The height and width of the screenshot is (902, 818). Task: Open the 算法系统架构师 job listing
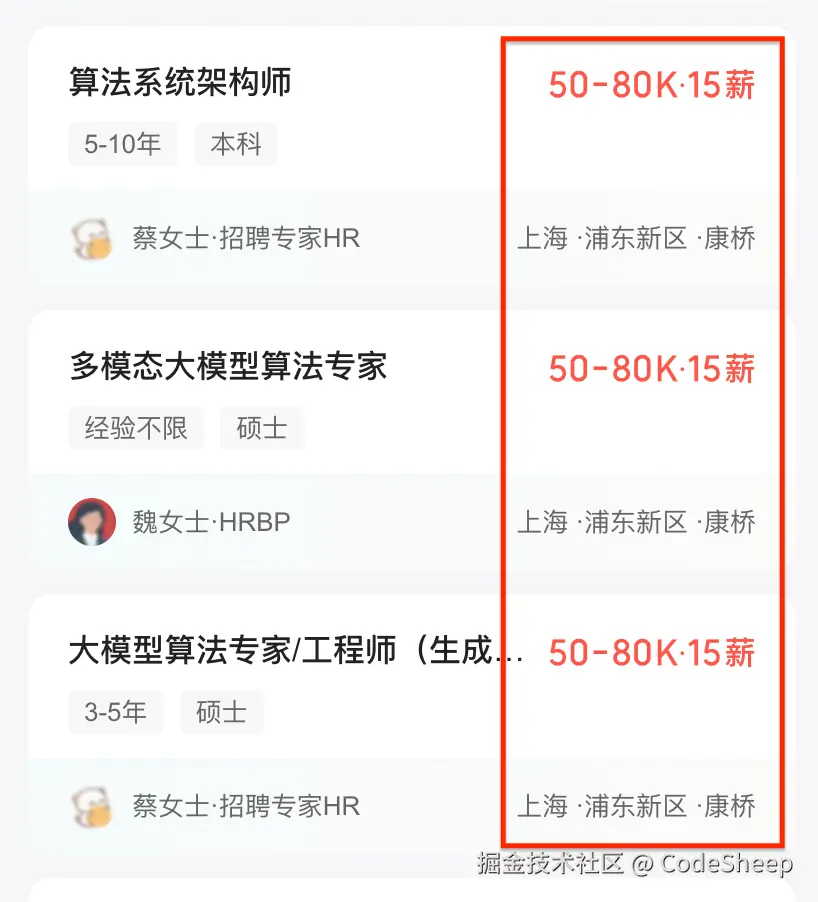tap(181, 83)
